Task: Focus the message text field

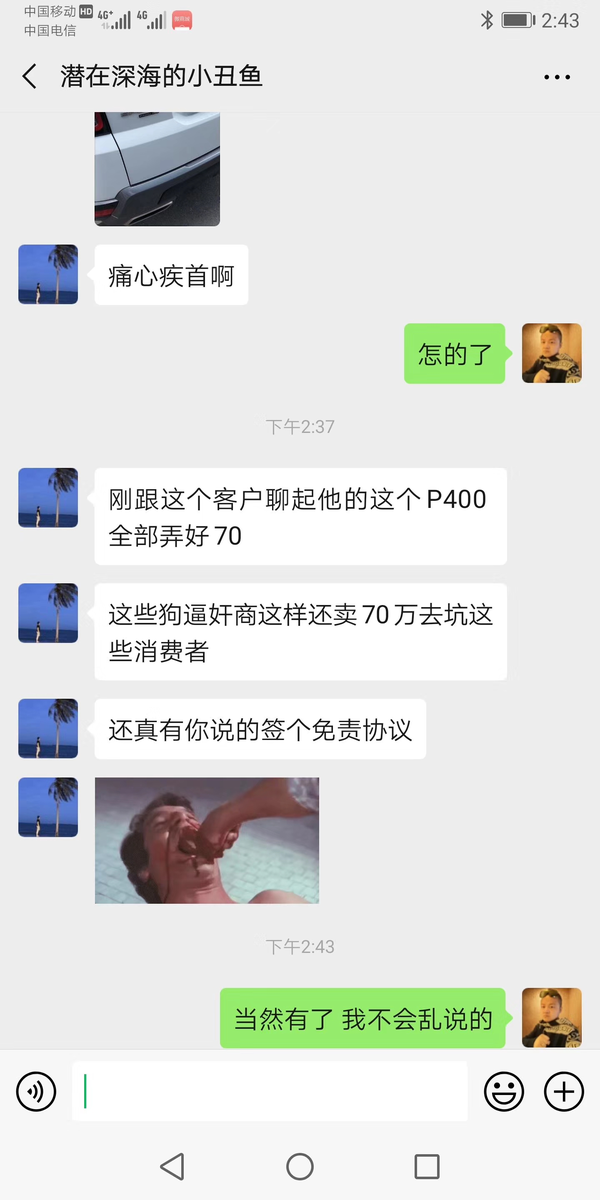Action: tap(269, 1091)
